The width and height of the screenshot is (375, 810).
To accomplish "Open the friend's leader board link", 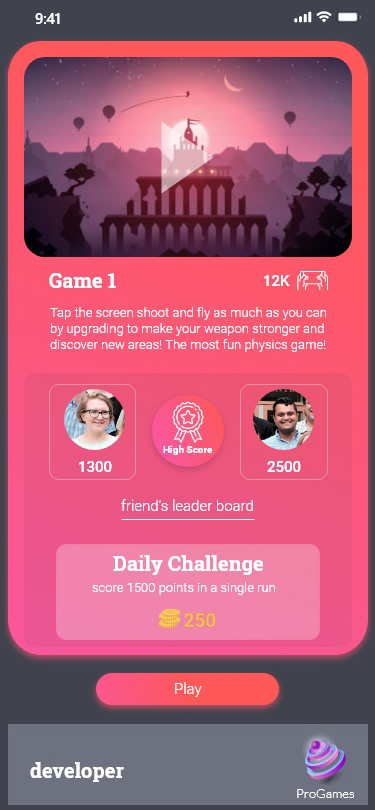I will click(188, 506).
